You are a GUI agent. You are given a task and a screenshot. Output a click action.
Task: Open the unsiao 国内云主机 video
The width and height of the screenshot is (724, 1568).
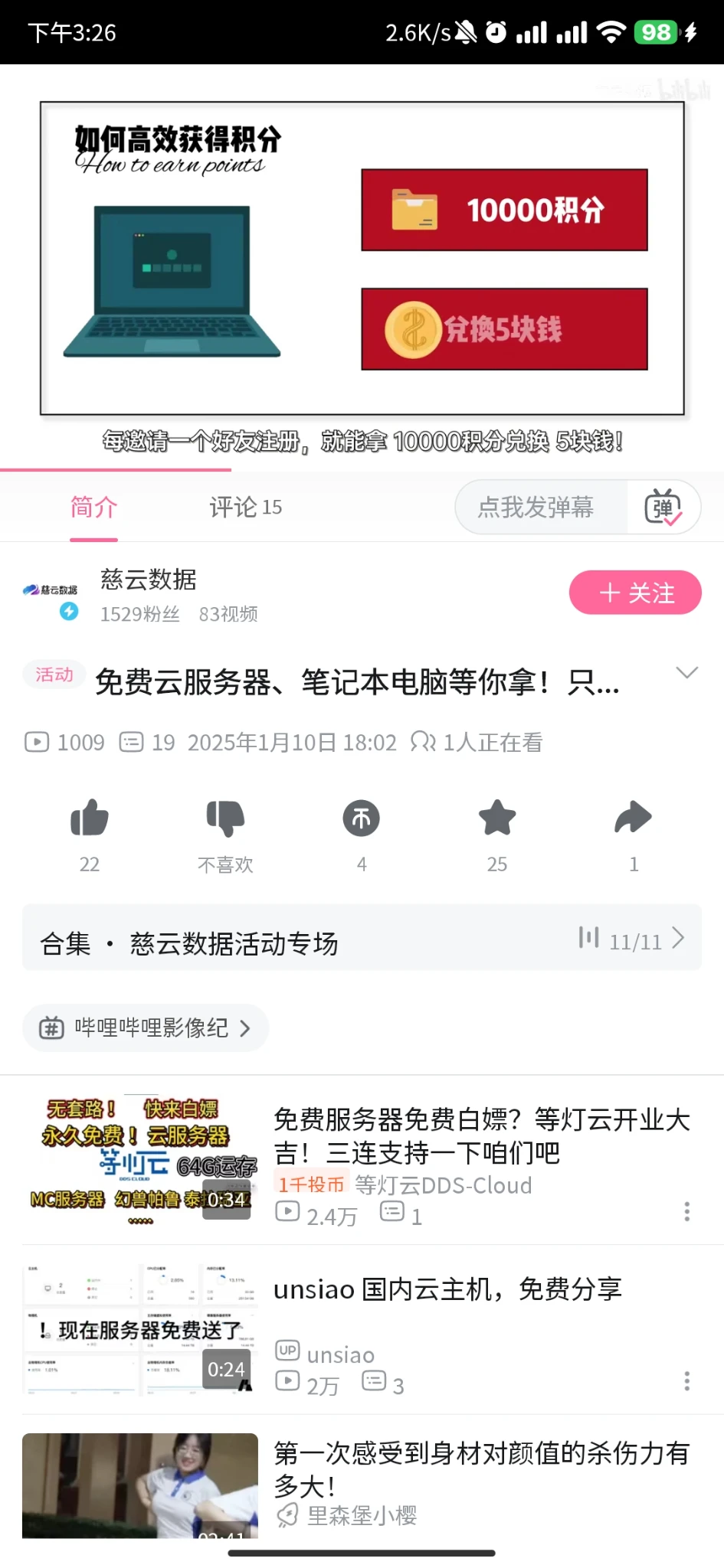point(447,1289)
